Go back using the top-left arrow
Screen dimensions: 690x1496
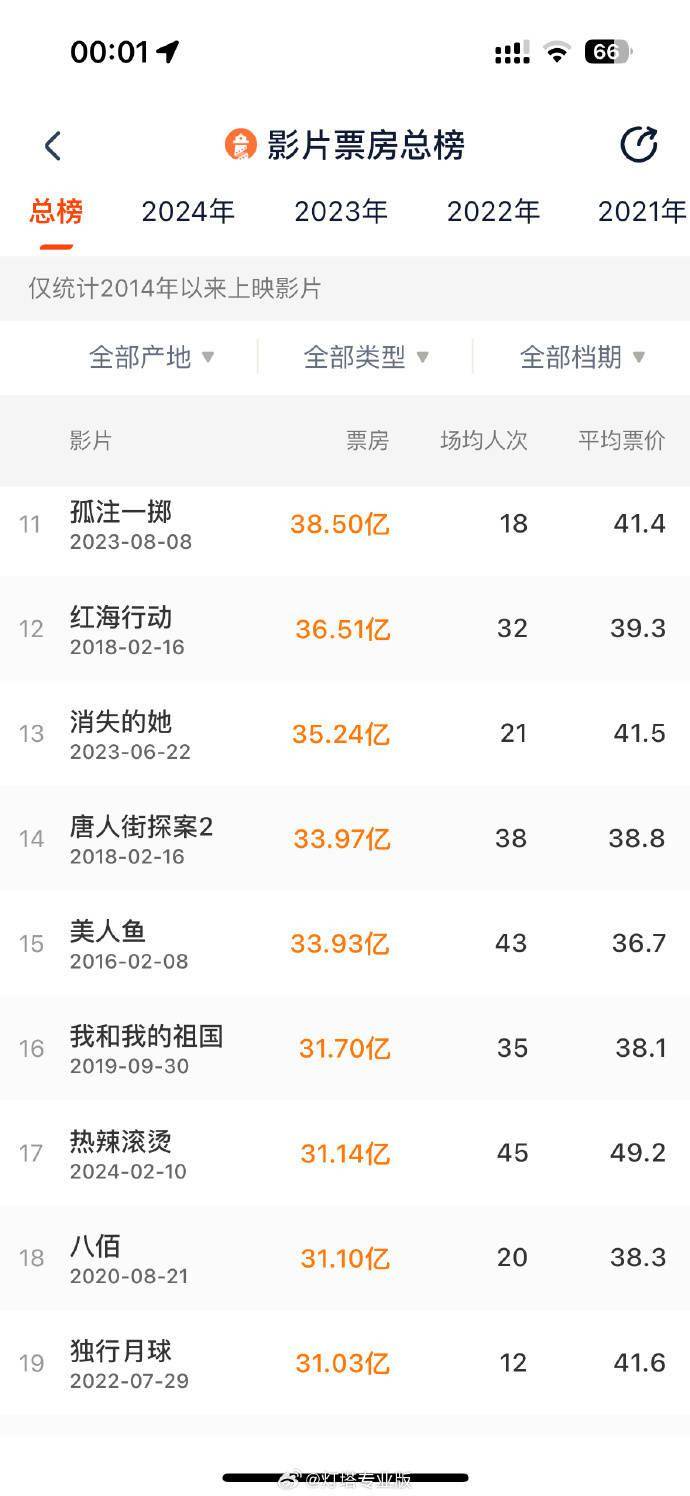click(53, 146)
